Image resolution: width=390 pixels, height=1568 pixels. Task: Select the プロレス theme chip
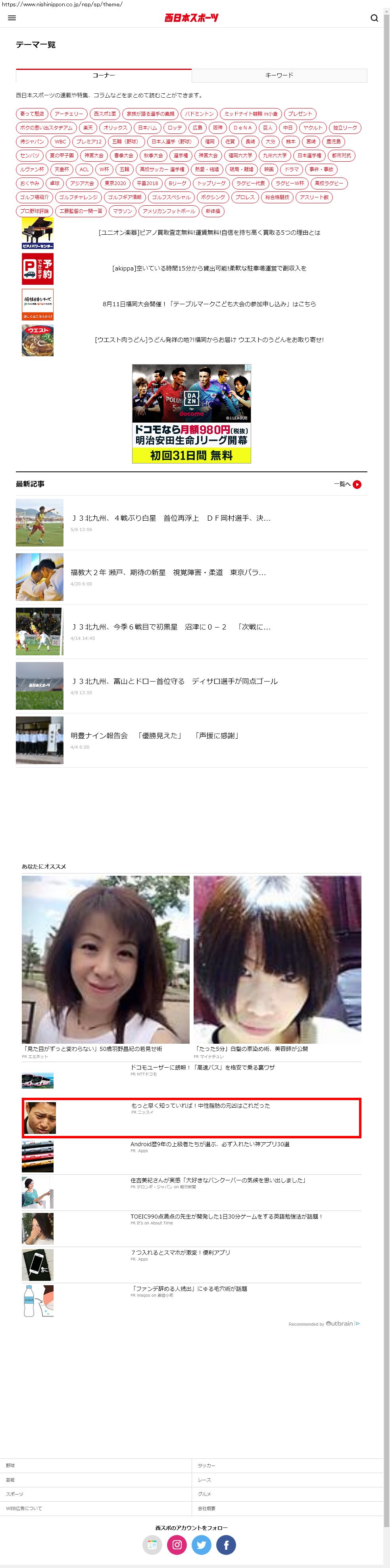pyautogui.click(x=245, y=197)
